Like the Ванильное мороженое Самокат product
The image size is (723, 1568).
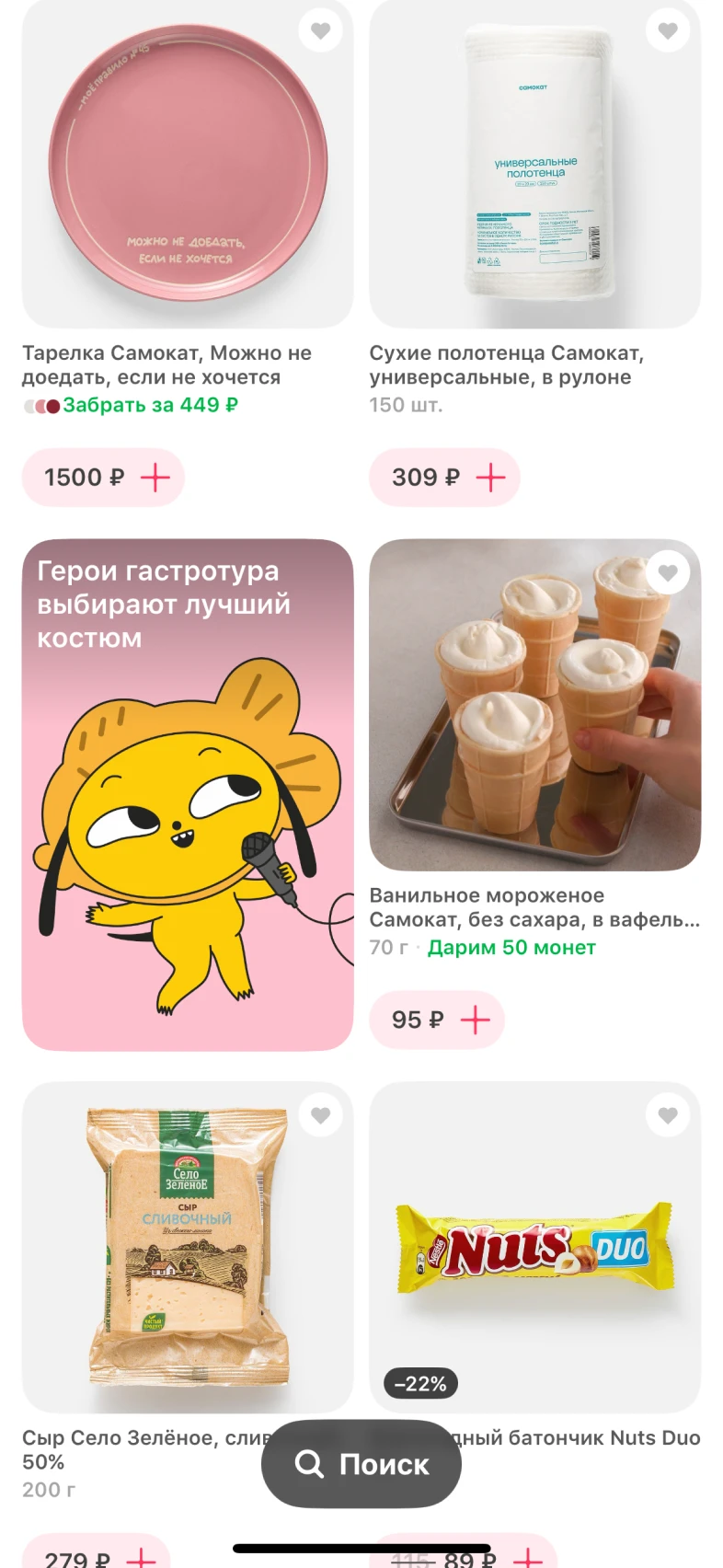pyautogui.click(x=668, y=572)
